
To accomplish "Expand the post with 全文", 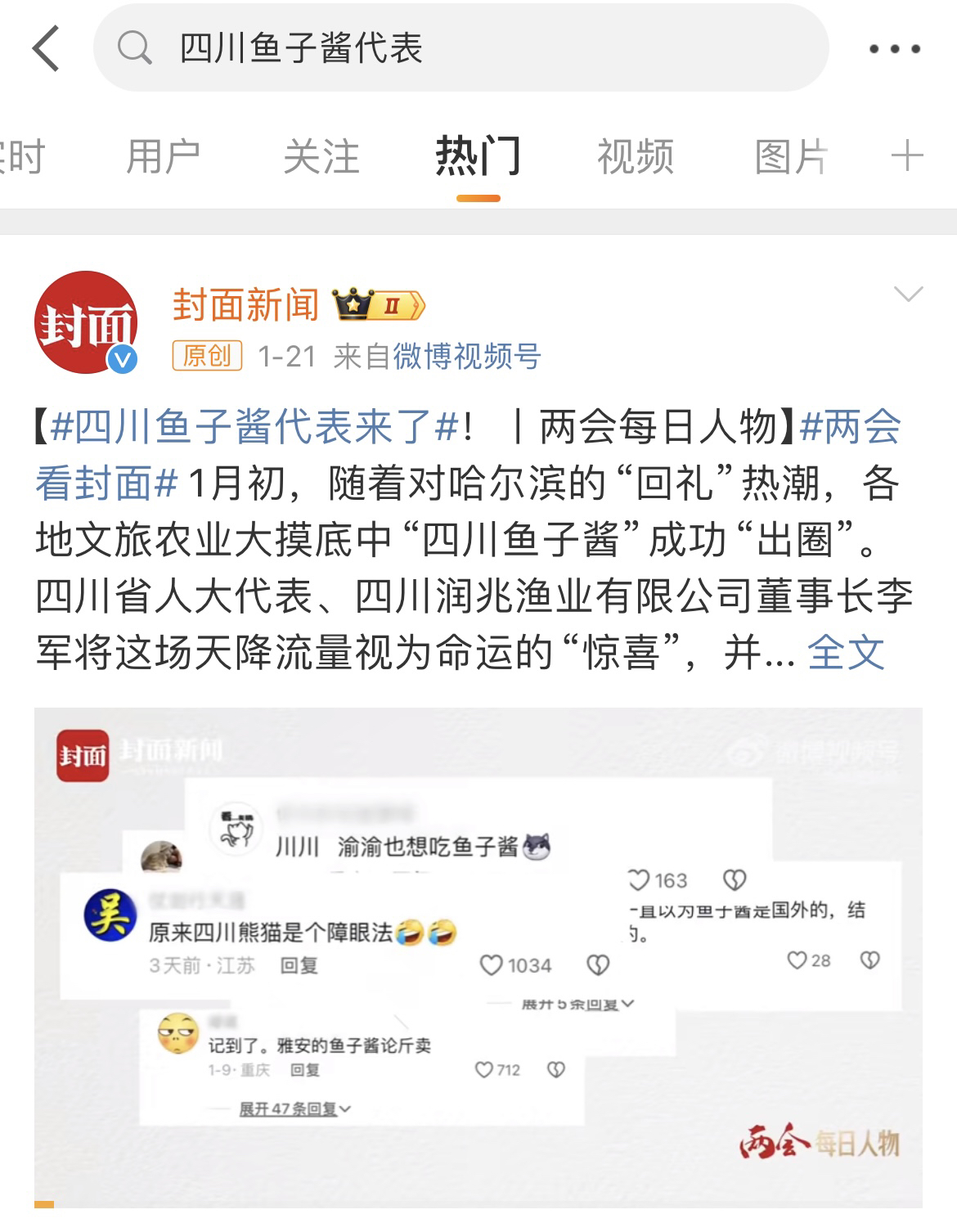I will [x=845, y=652].
